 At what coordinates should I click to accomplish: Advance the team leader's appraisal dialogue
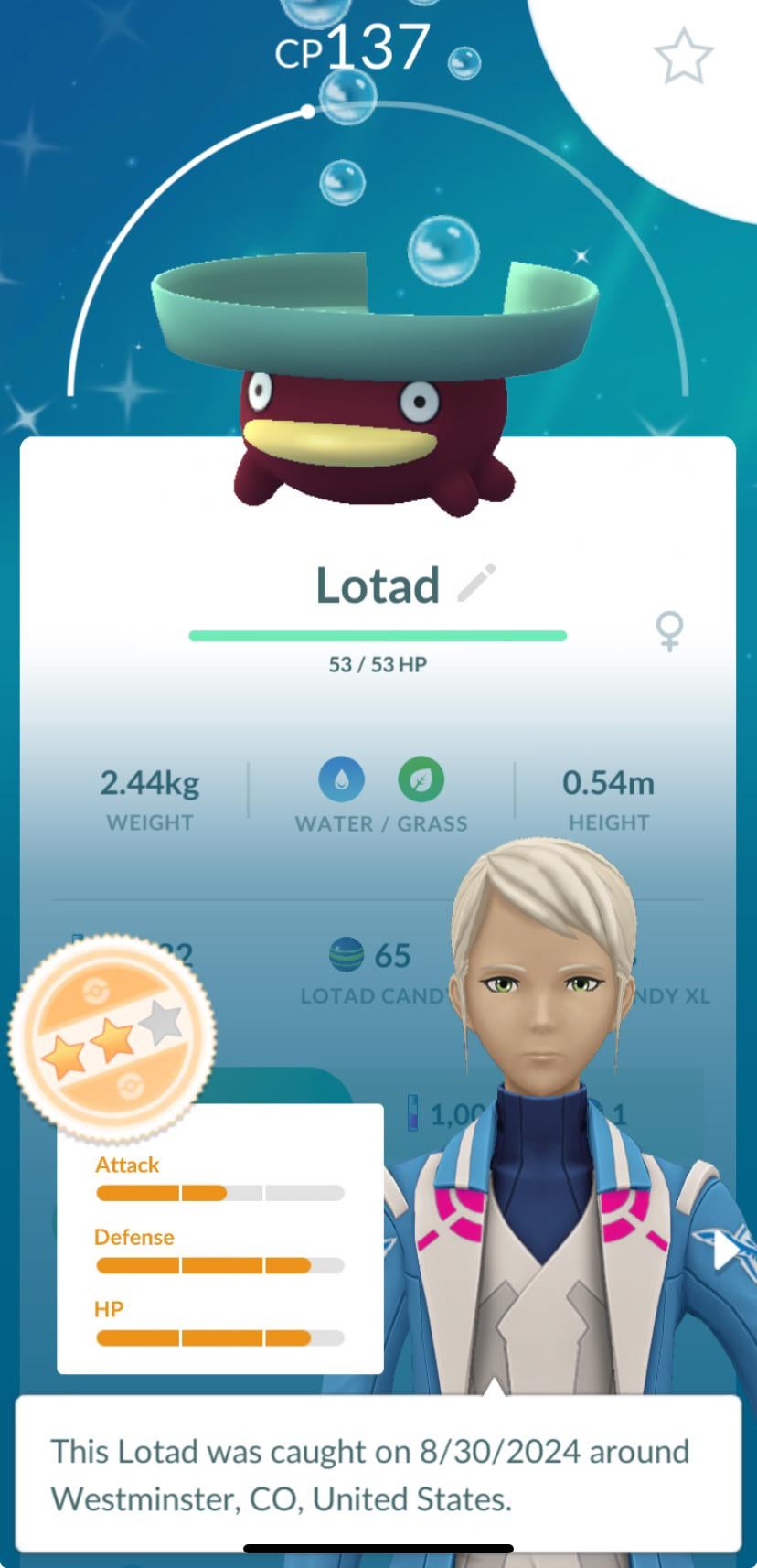click(378, 1473)
